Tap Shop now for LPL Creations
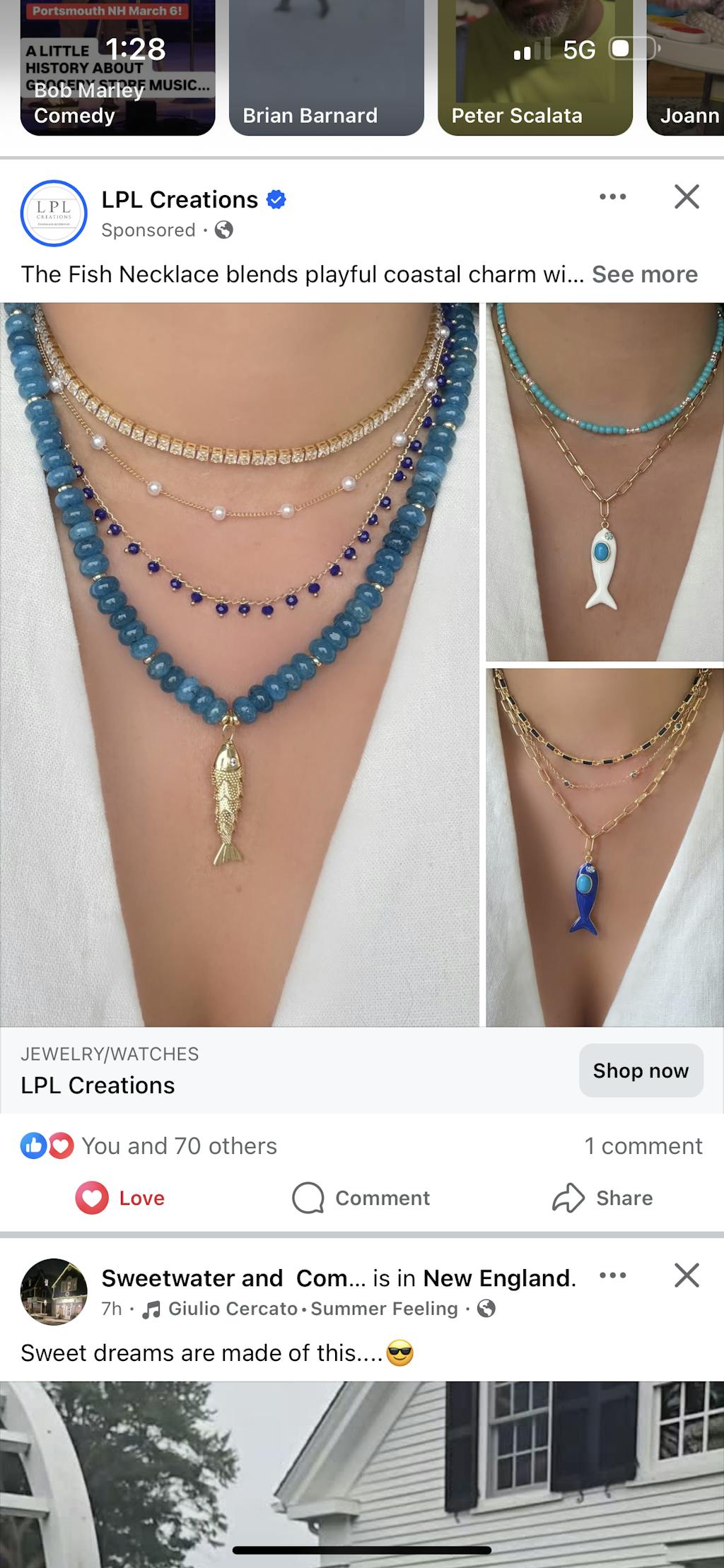724x1568 pixels. 641,1071
